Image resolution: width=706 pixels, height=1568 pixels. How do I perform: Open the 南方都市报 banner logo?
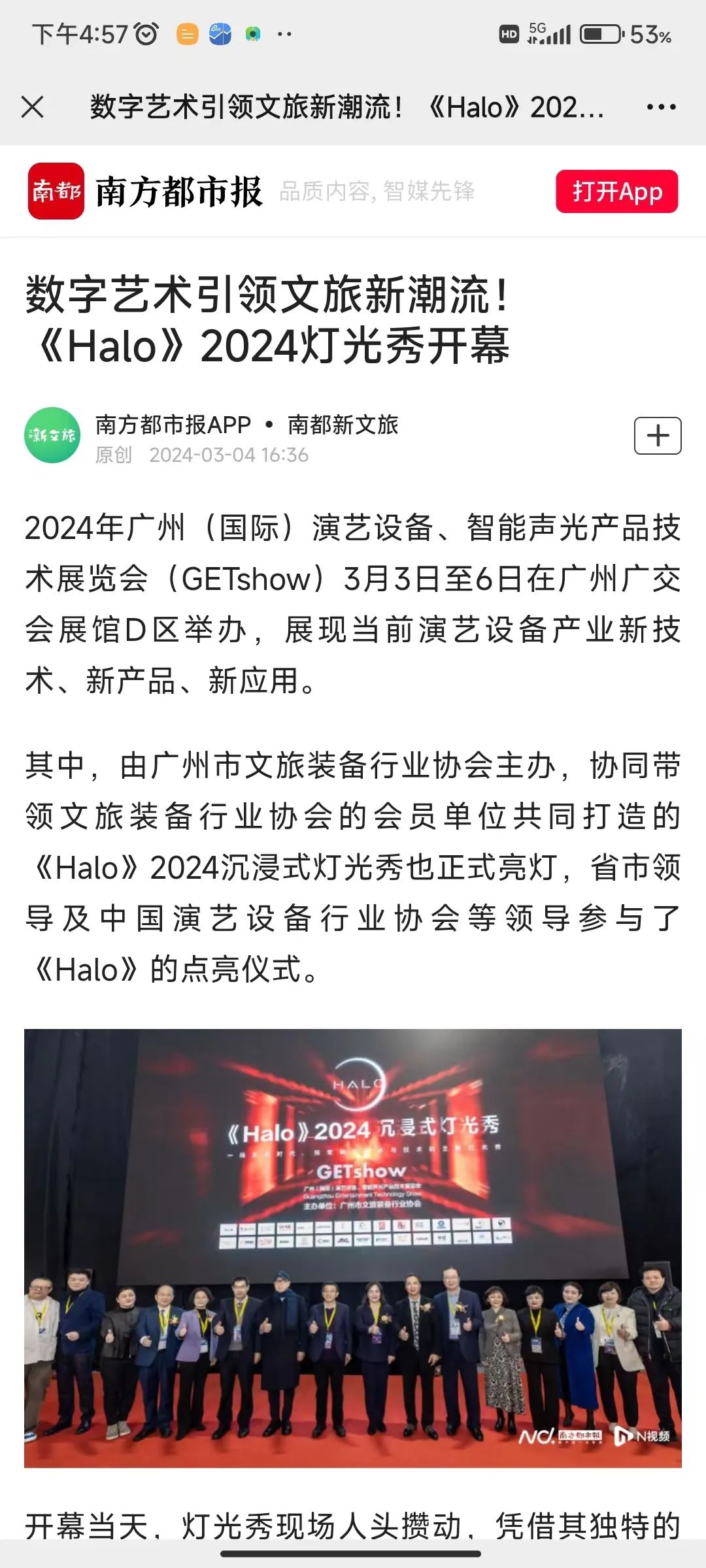(x=56, y=191)
